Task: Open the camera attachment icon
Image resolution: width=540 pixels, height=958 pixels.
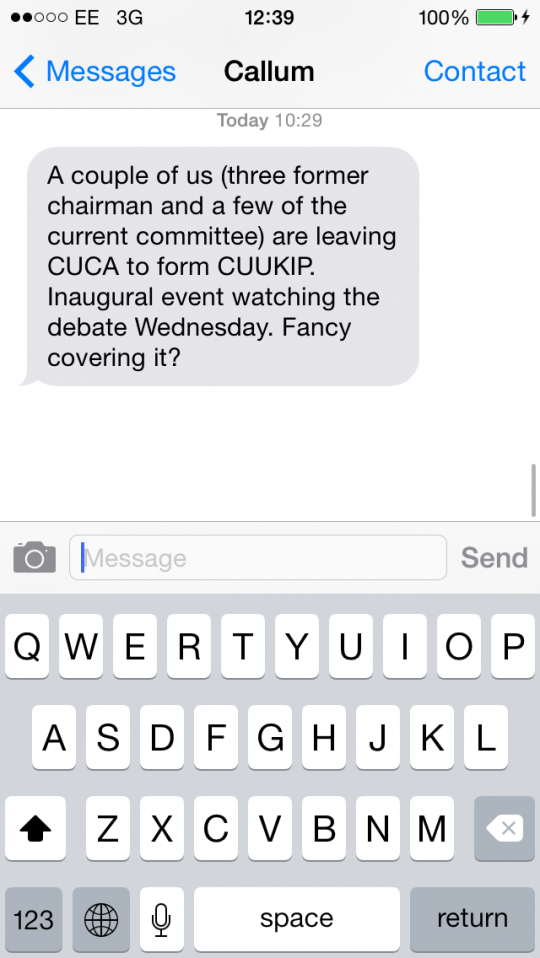Action: click(35, 557)
